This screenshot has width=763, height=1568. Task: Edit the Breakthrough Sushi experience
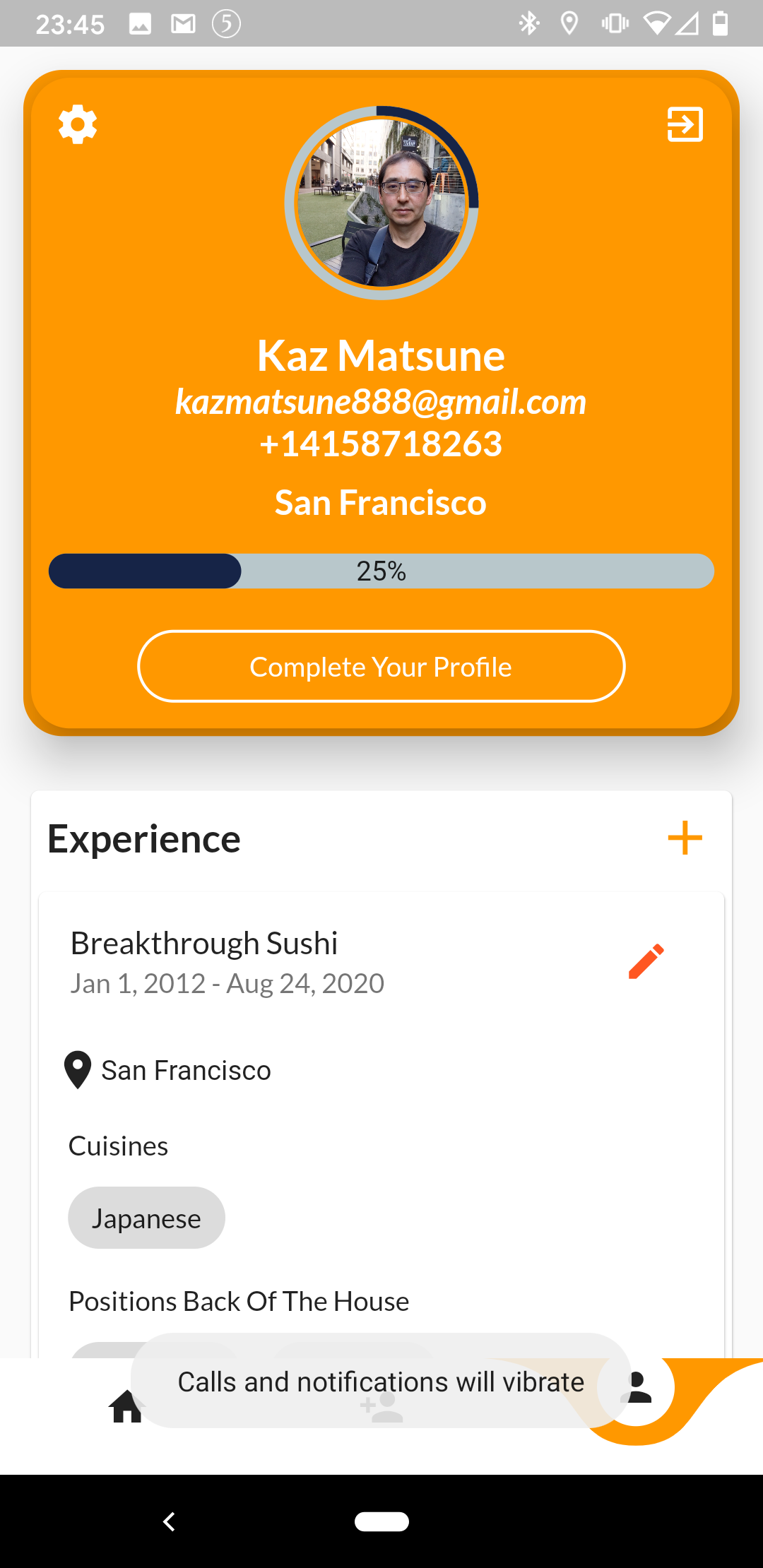click(x=646, y=961)
